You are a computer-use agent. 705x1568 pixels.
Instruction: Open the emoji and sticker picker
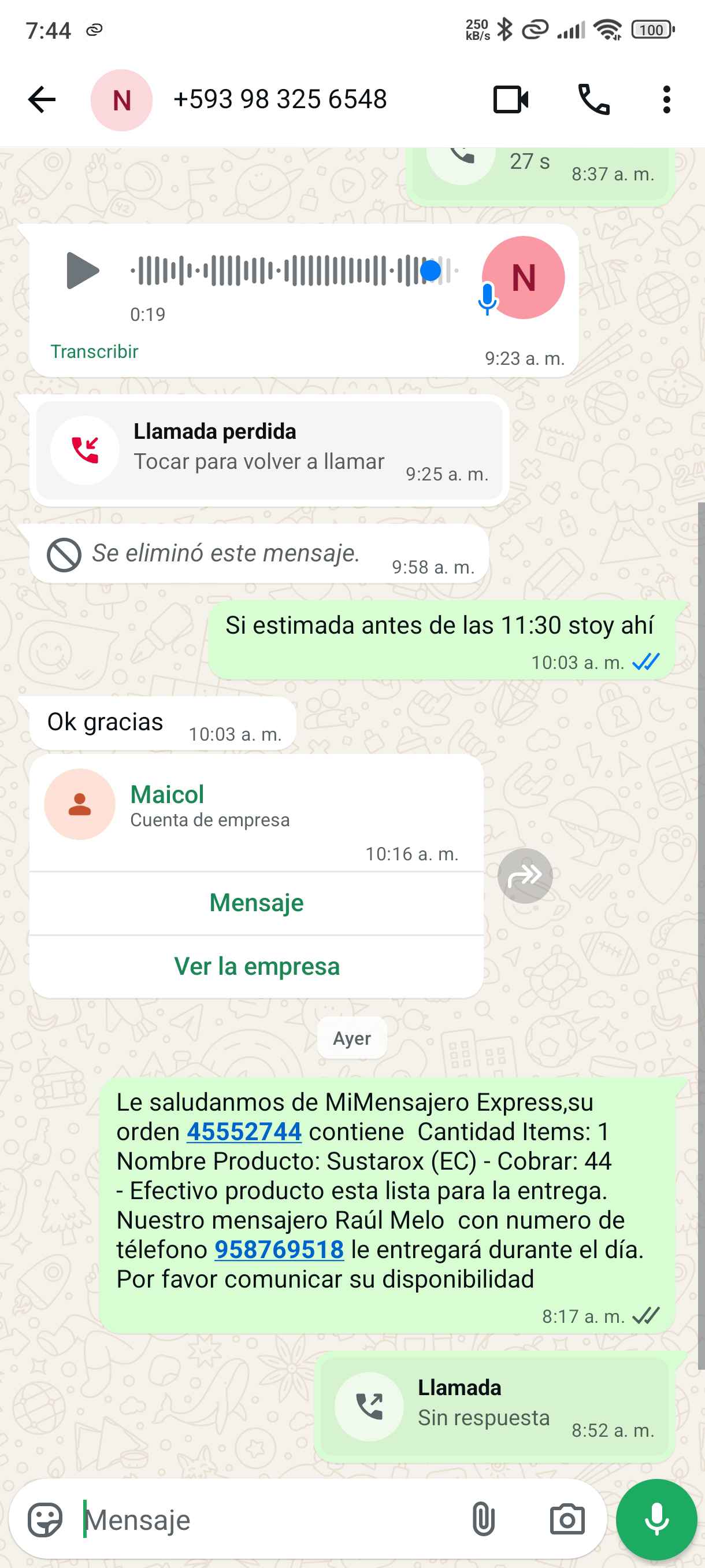pyautogui.click(x=45, y=1519)
